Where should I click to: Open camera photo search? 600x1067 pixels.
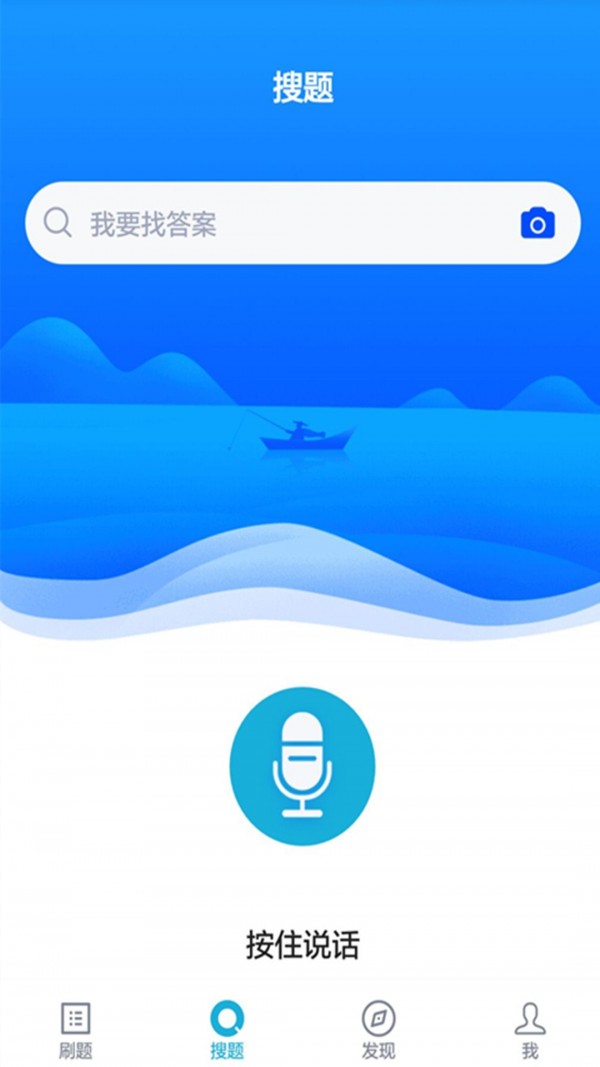click(538, 223)
